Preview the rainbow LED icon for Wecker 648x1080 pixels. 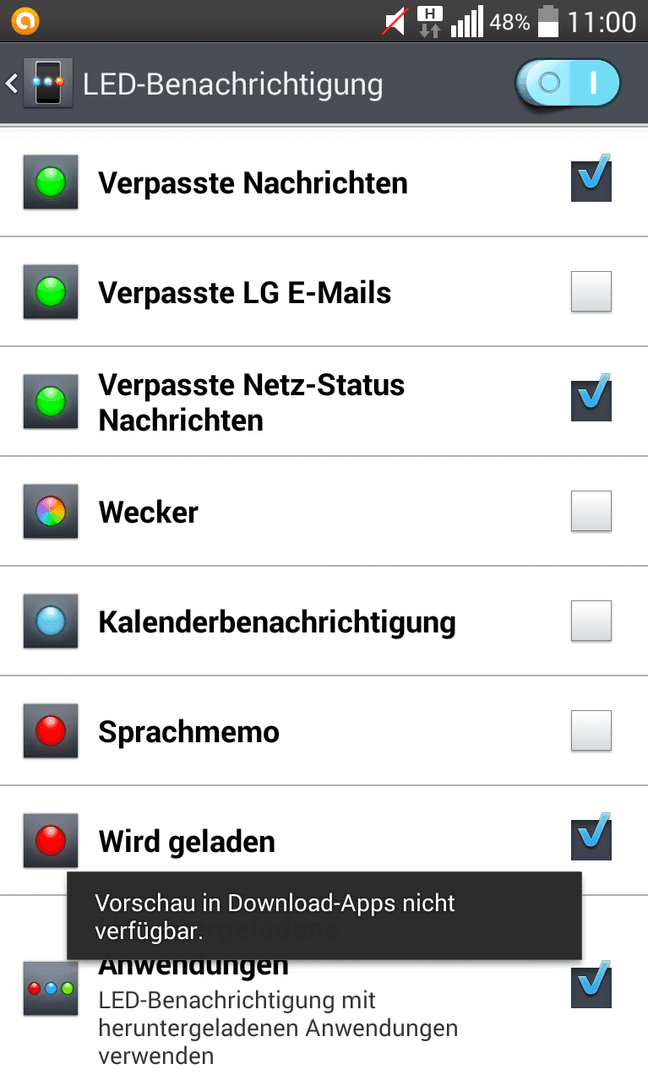pos(50,511)
